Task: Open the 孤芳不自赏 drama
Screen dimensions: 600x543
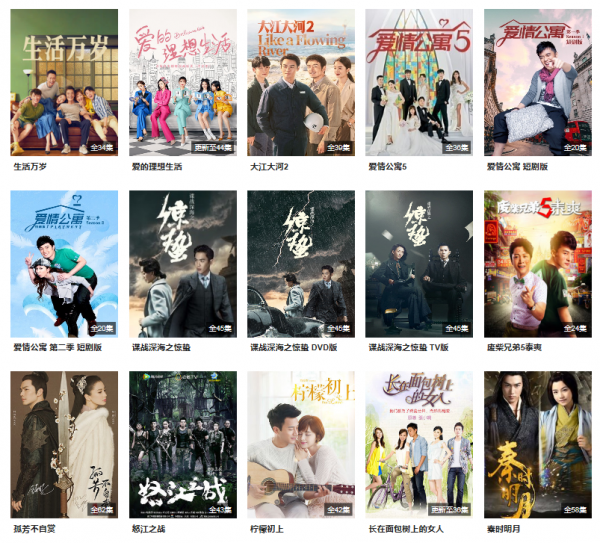Action: [64, 445]
